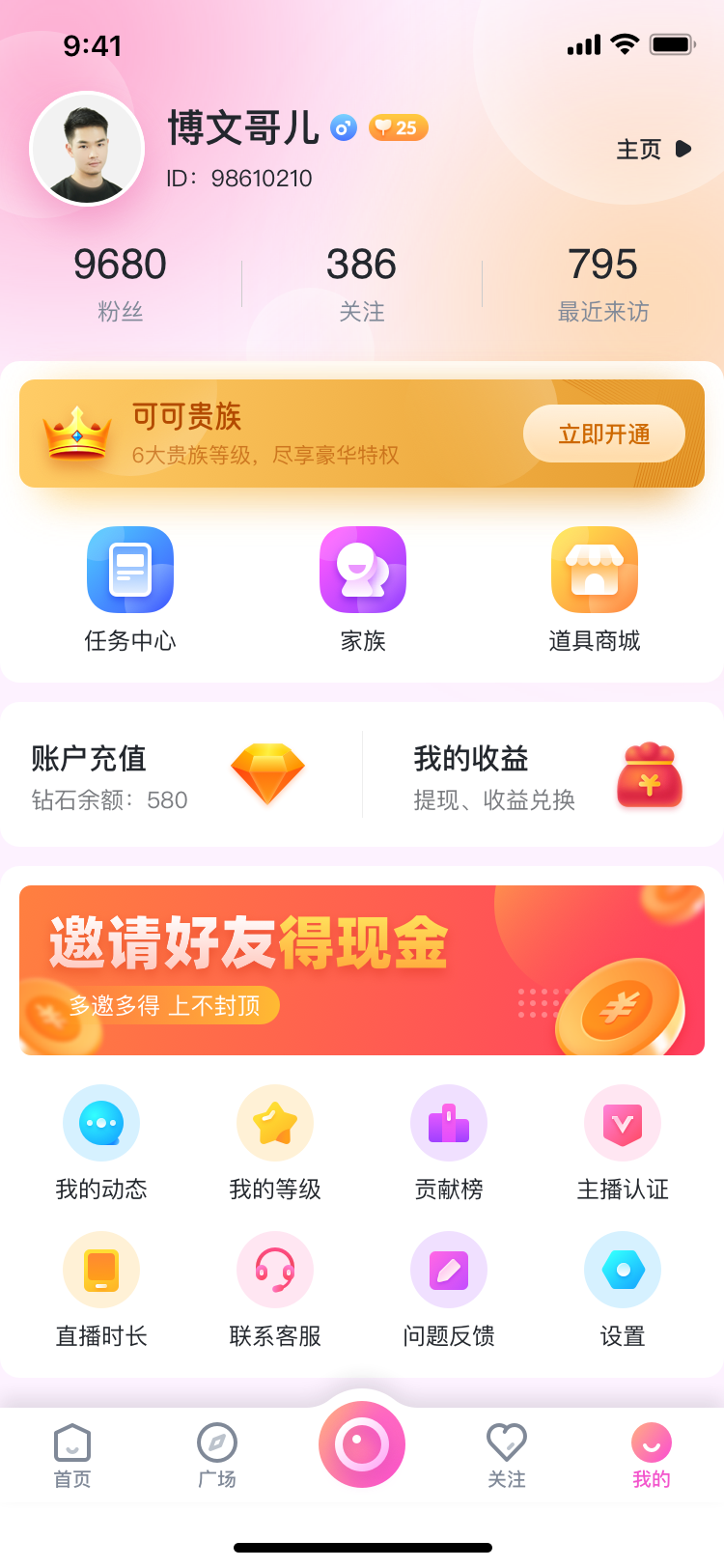The width and height of the screenshot is (724, 1568).
Task: Tap the center pink live broadcast button
Action: (x=362, y=1444)
